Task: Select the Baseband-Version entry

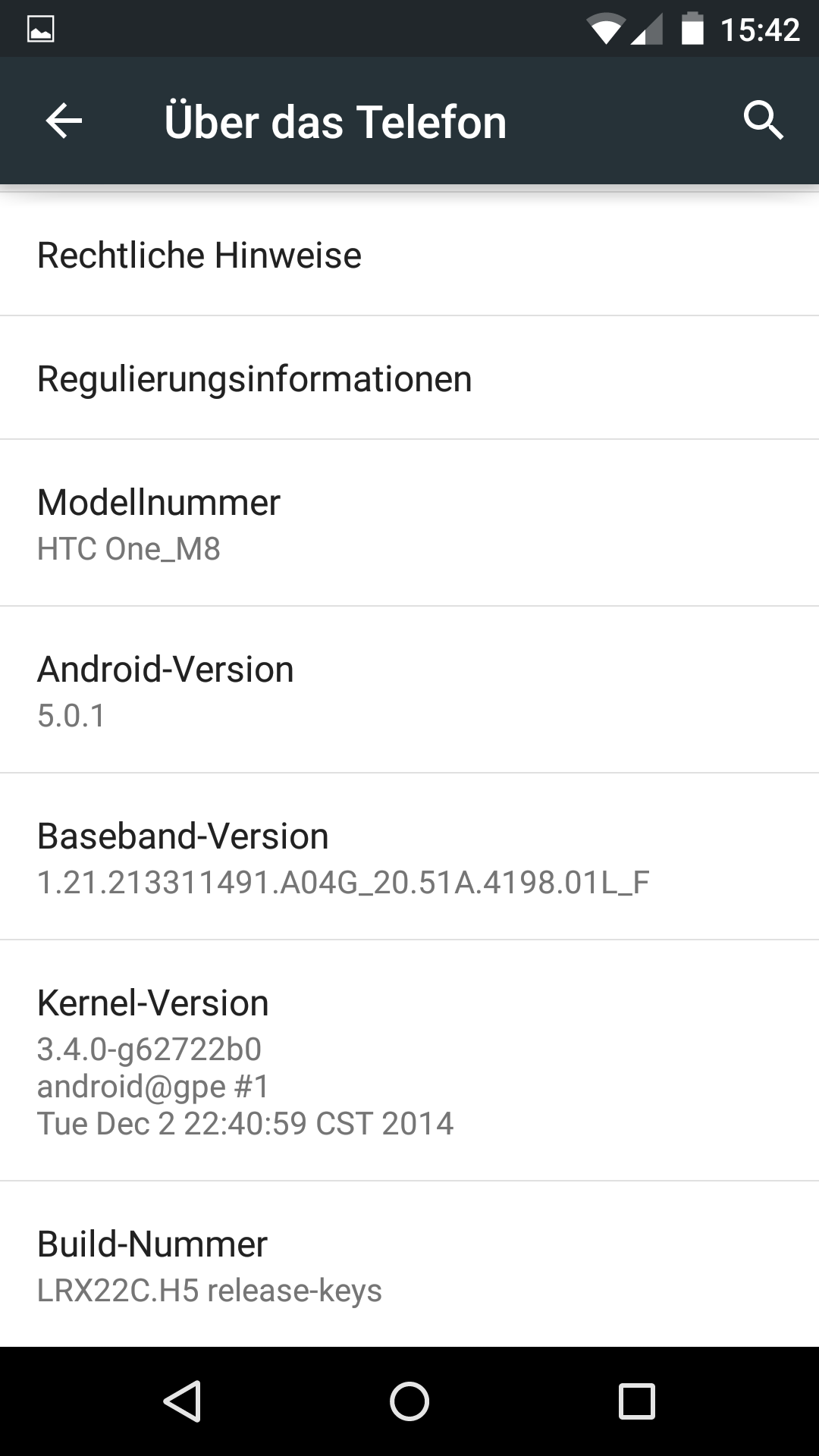Action: pos(409,857)
